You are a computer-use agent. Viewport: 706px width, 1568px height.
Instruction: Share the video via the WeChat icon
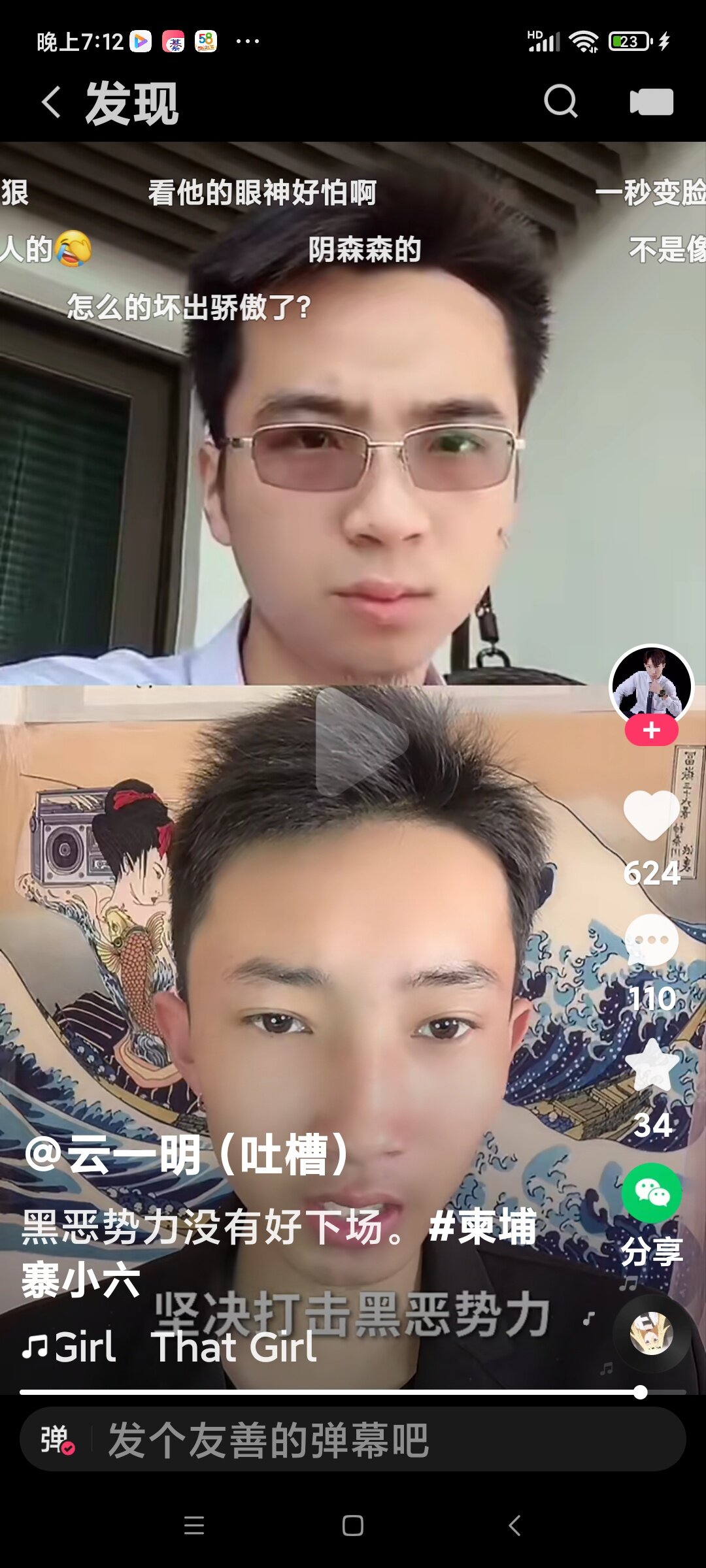(651, 1193)
